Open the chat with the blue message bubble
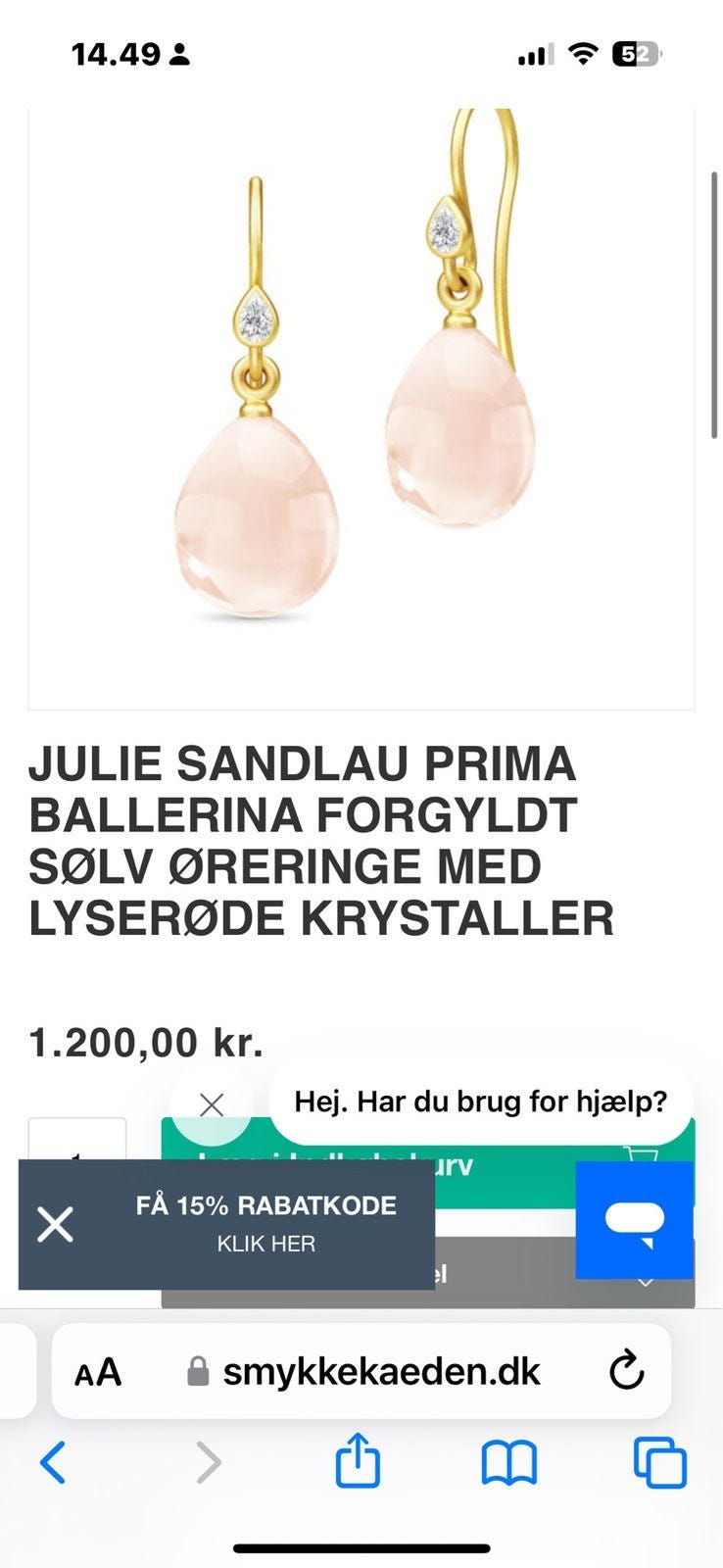The image size is (723, 1568). tap(635, 1218)
